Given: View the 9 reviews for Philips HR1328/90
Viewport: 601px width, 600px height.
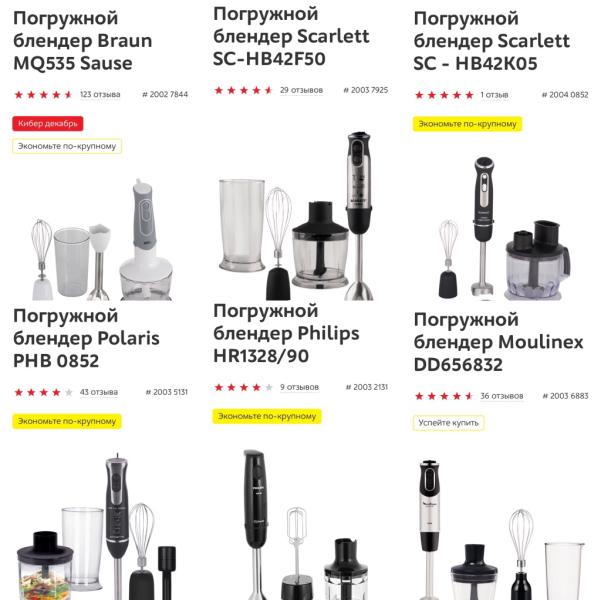Looking at the screenshot, I should pyautogui.click(x=299, y=387).
